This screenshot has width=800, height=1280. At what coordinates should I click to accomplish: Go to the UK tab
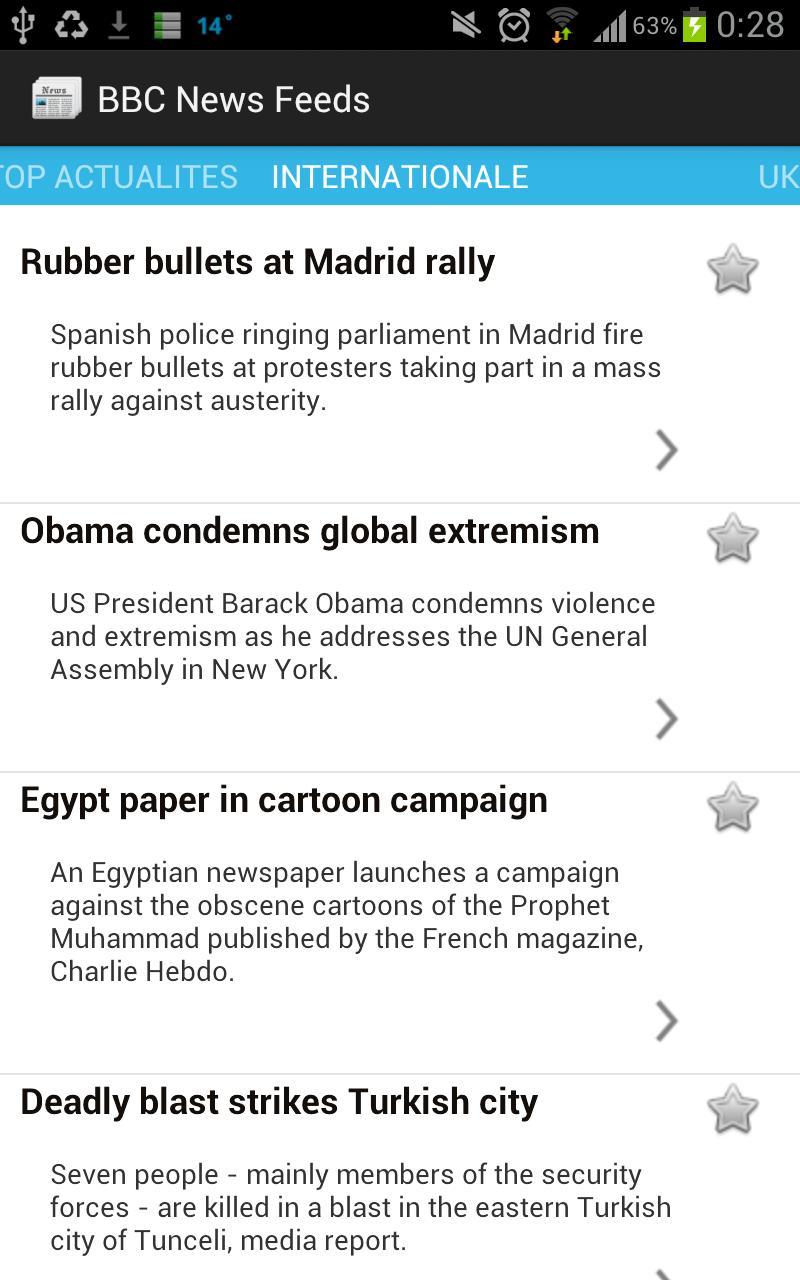[x=778, y=177]
